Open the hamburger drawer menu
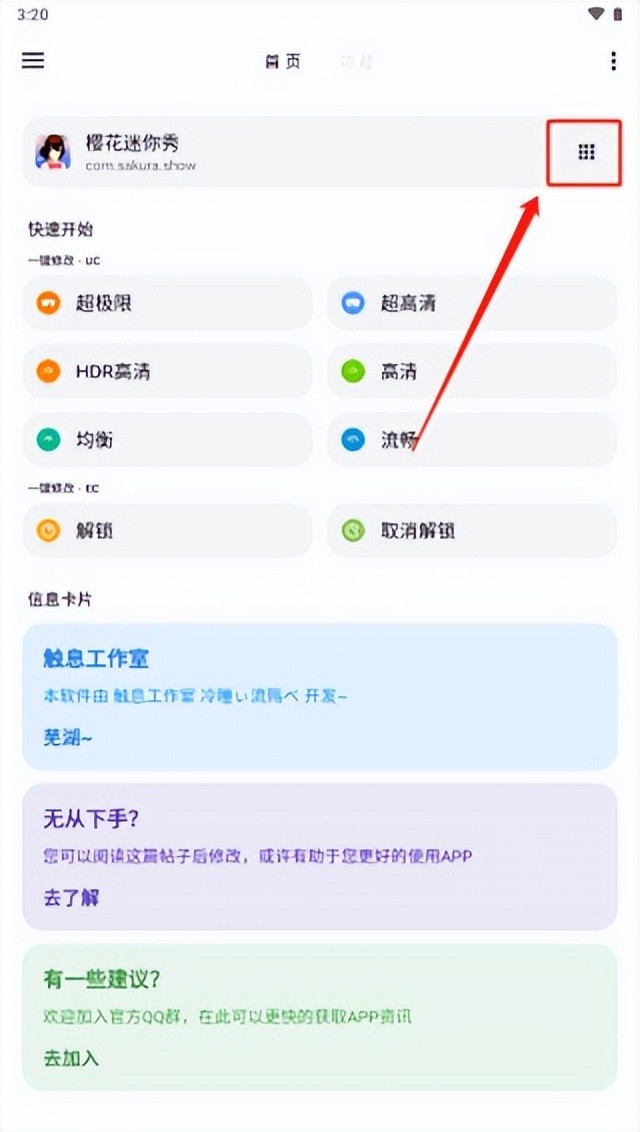The width and height of the screenshot is (640, 1132). tap(33, 60)
